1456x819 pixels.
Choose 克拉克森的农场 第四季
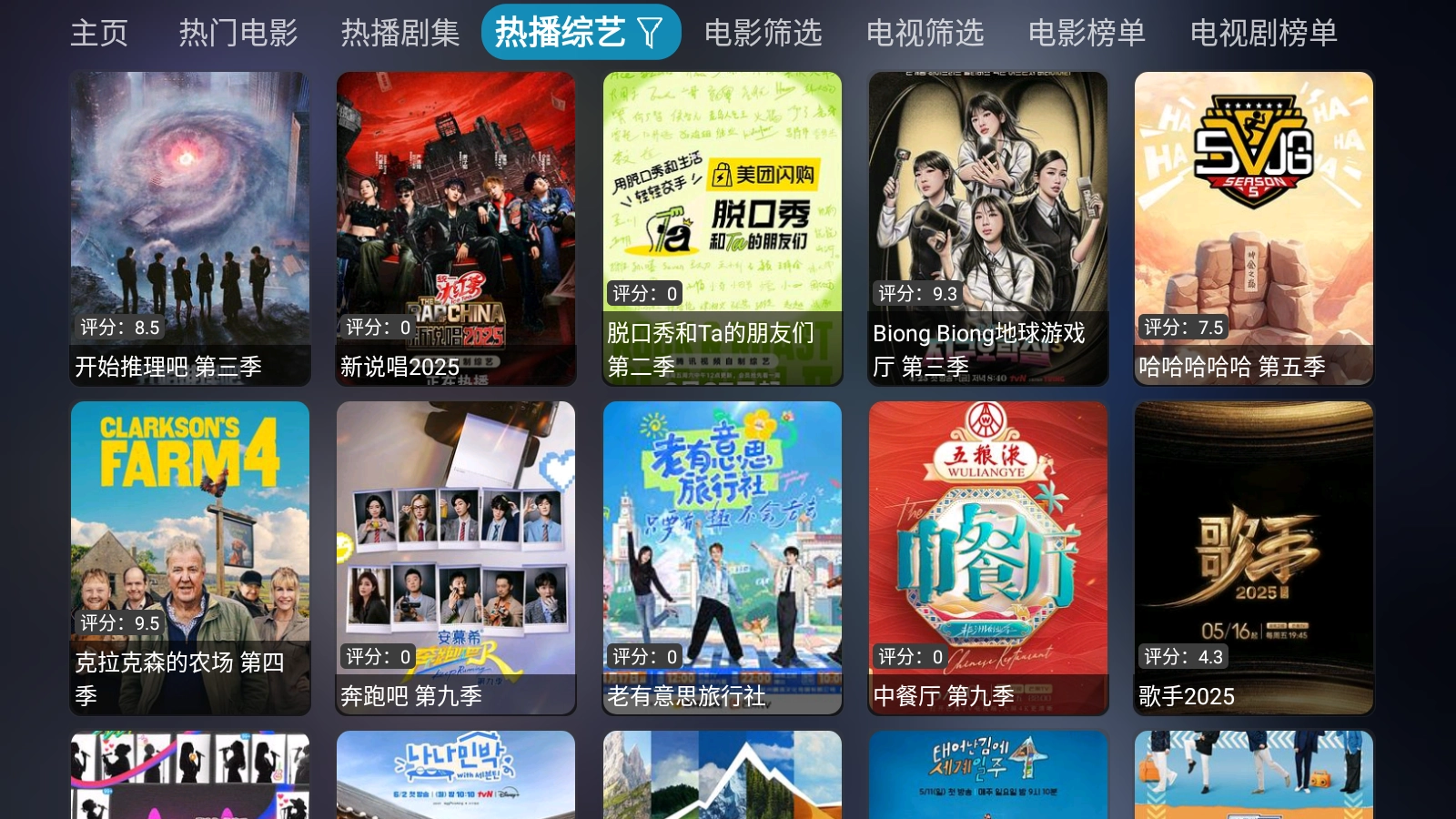tap(190, 557)
